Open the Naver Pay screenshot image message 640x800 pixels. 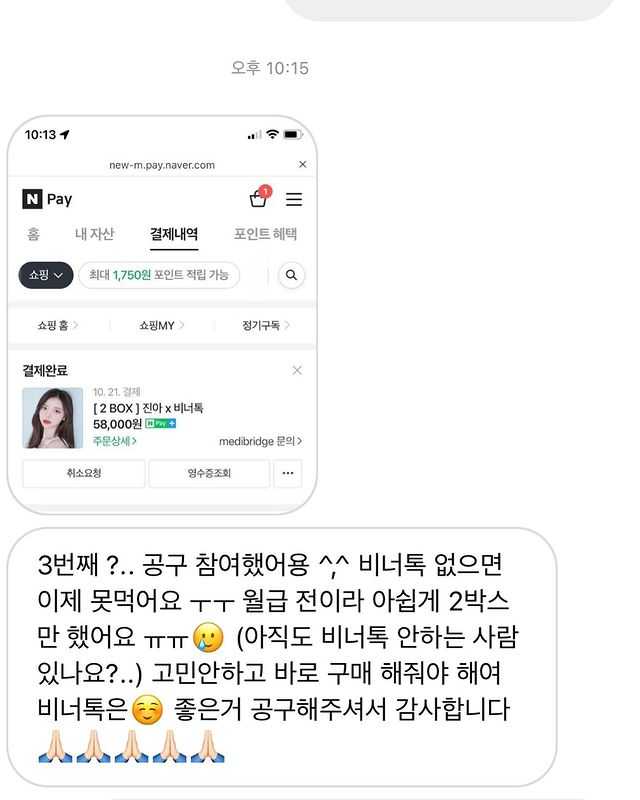[x=162, y=315]
